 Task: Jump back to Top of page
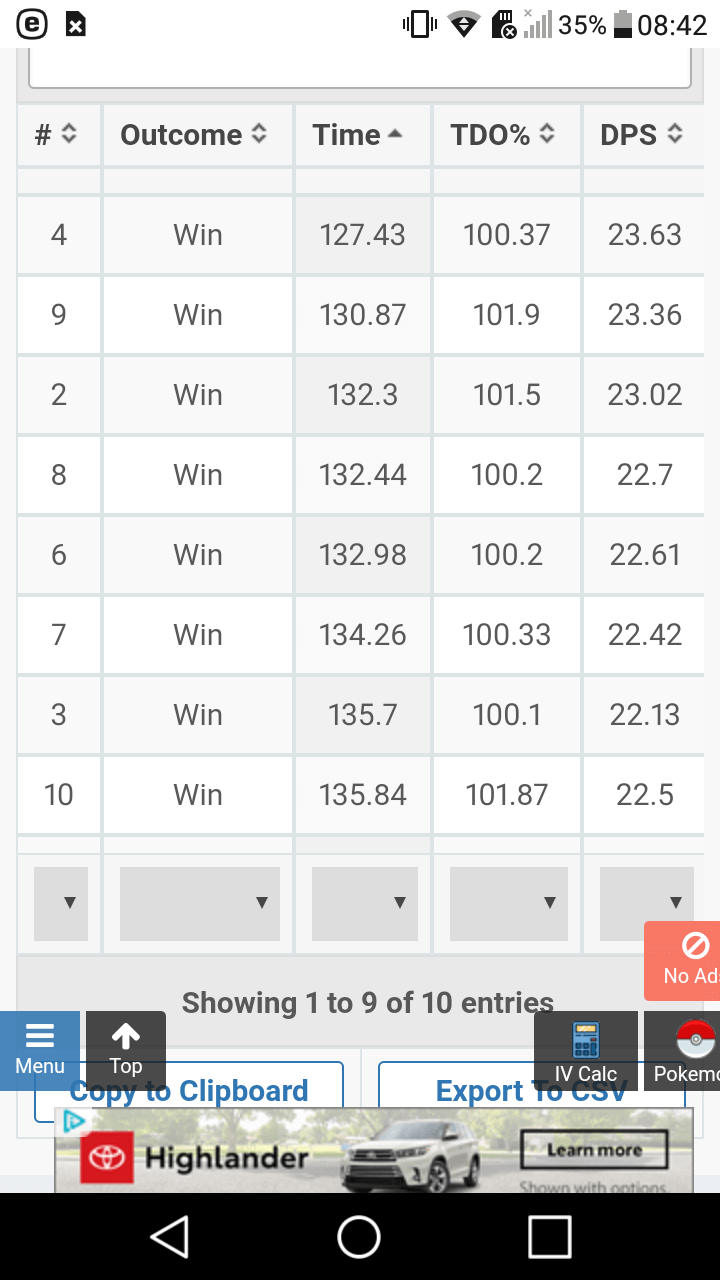(x=126, y=1050)
